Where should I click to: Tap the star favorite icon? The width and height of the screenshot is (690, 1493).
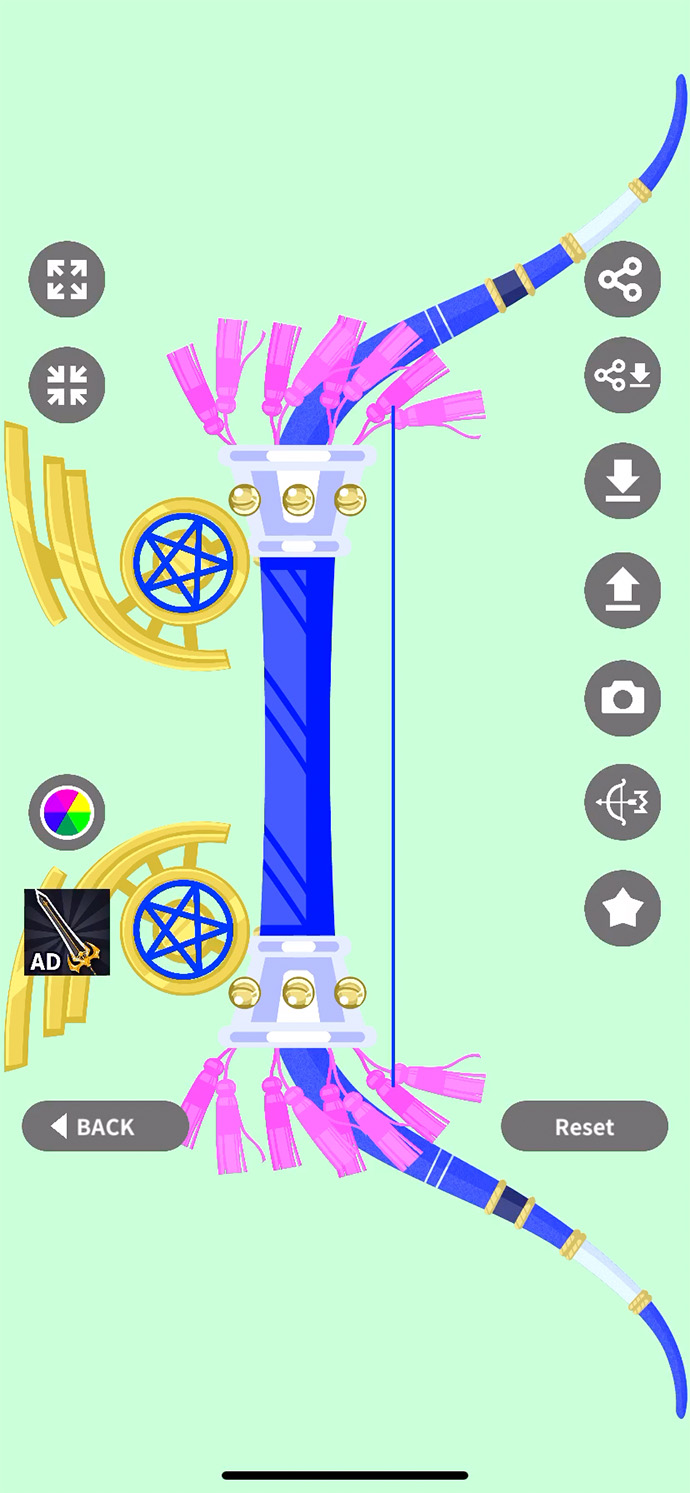coord(622,908)
